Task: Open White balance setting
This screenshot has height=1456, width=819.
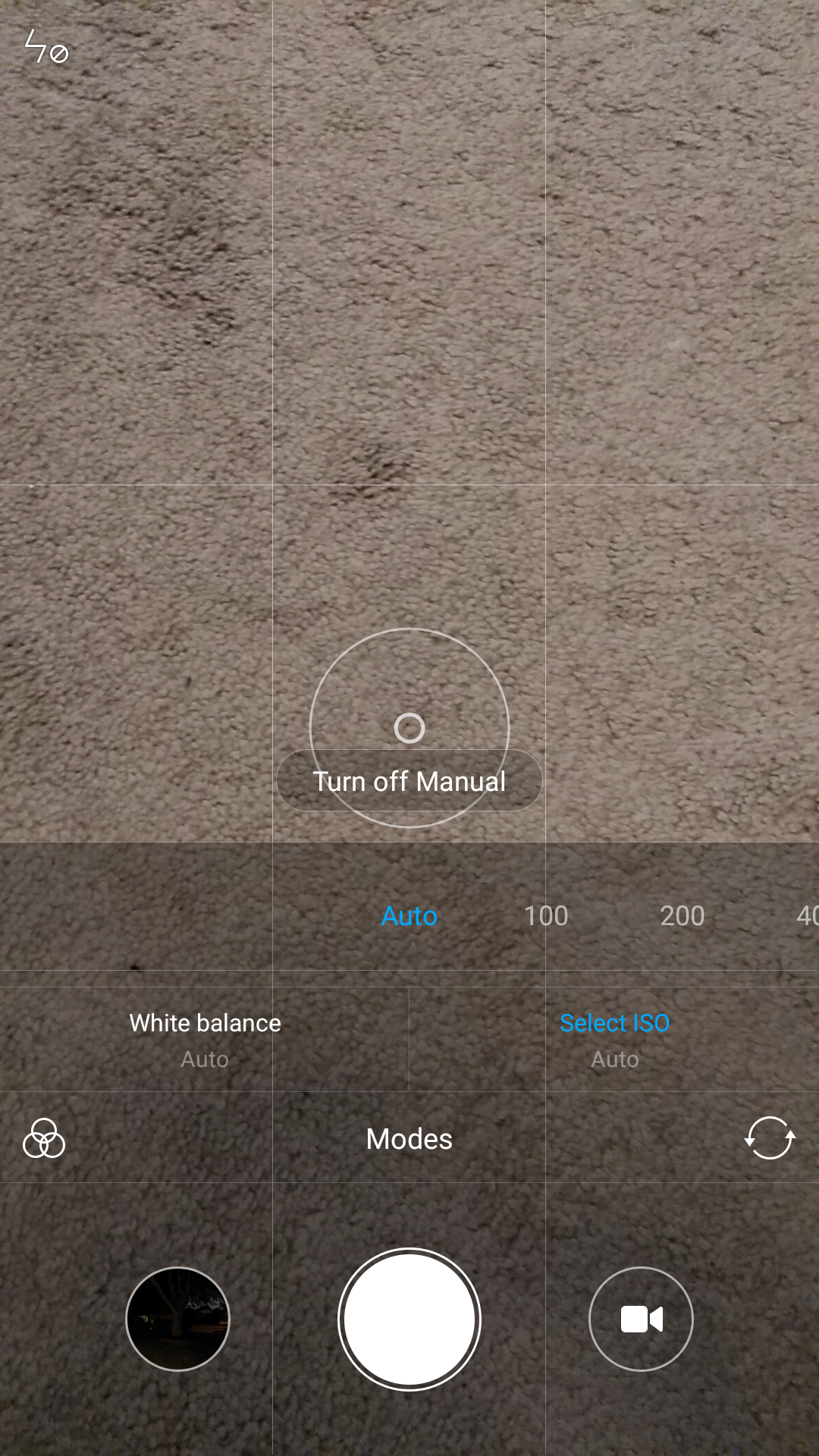Action: tap(205, 1039)
